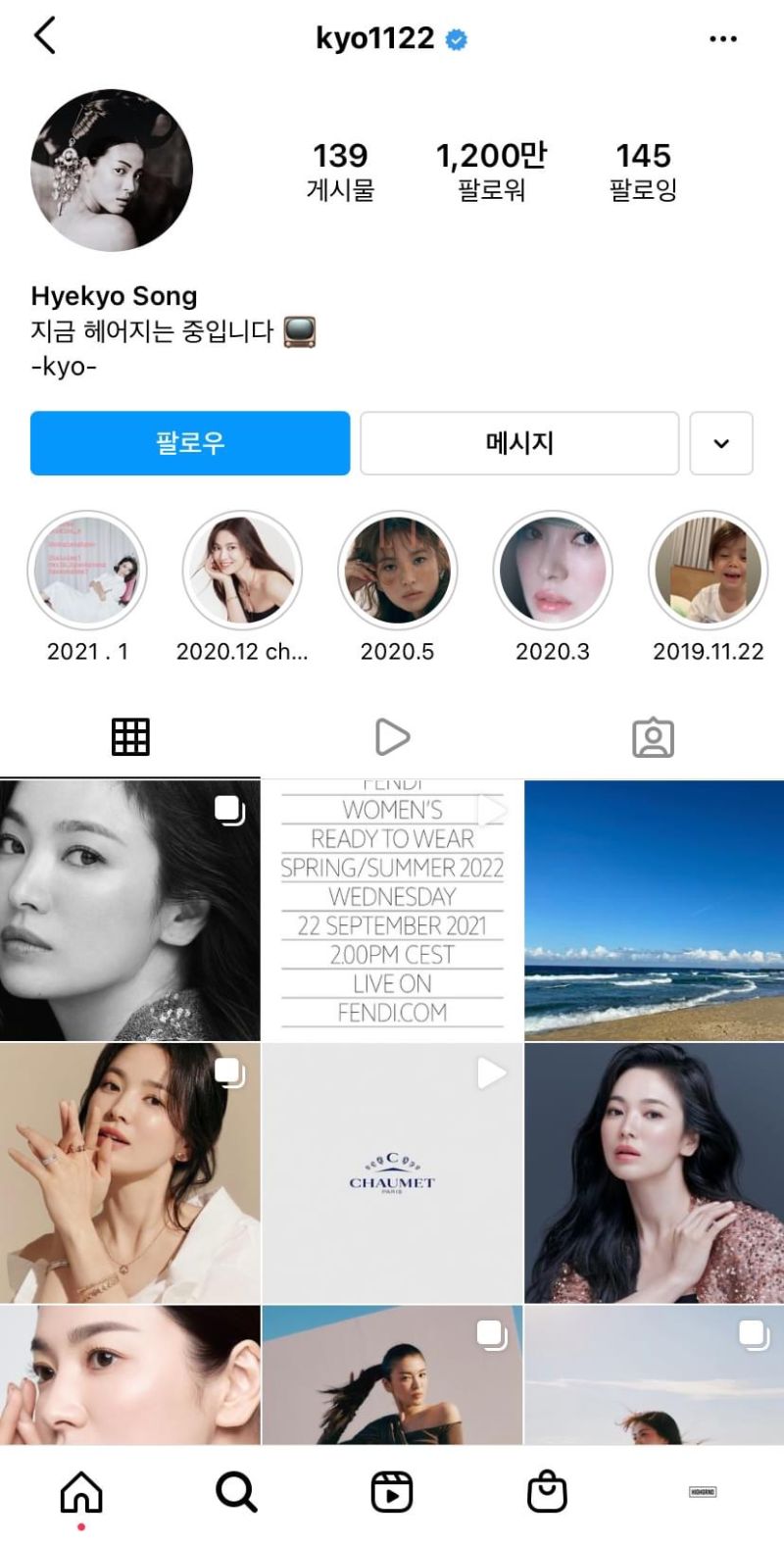Viewport: 784px width, 1545px height.
Task: Open the 메시지 button
Action: click(519, 443)
